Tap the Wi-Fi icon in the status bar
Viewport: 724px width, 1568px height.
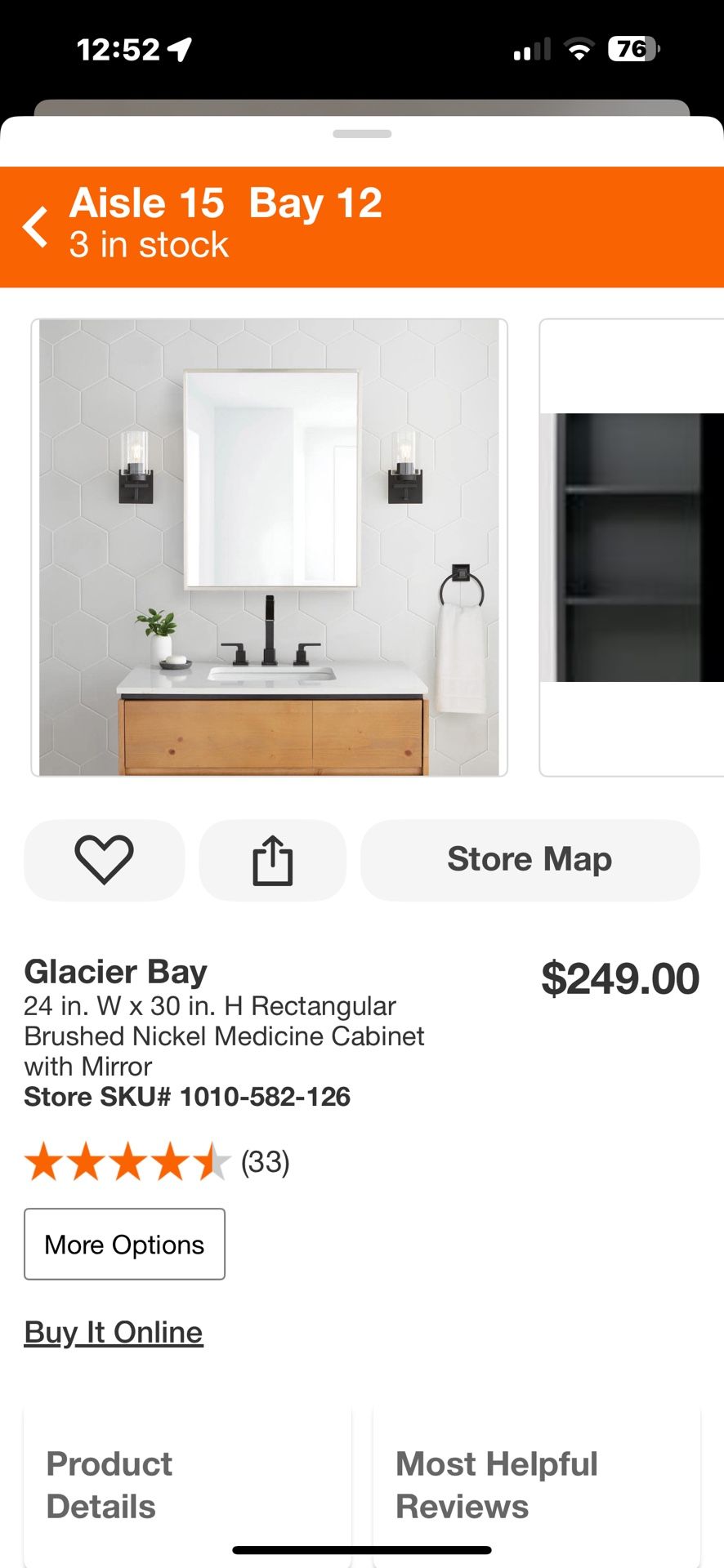tap(579, 49)
